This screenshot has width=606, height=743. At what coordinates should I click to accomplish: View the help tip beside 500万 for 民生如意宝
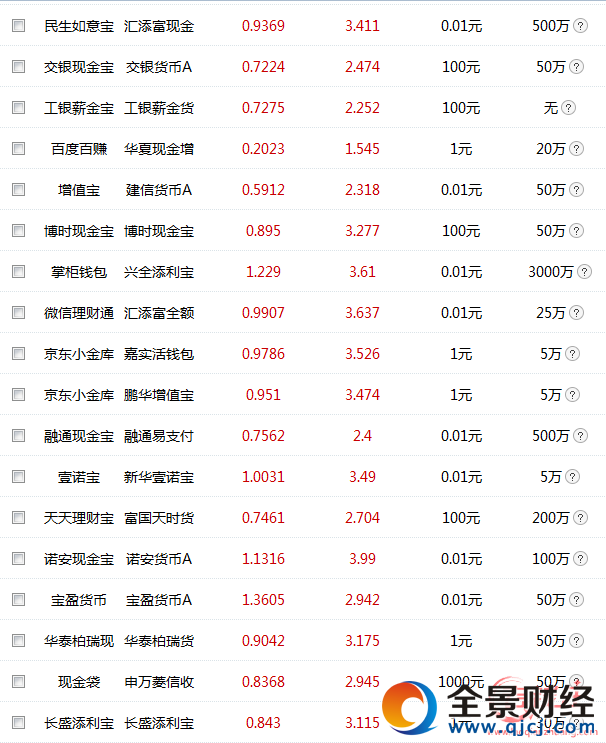(580, 26)
